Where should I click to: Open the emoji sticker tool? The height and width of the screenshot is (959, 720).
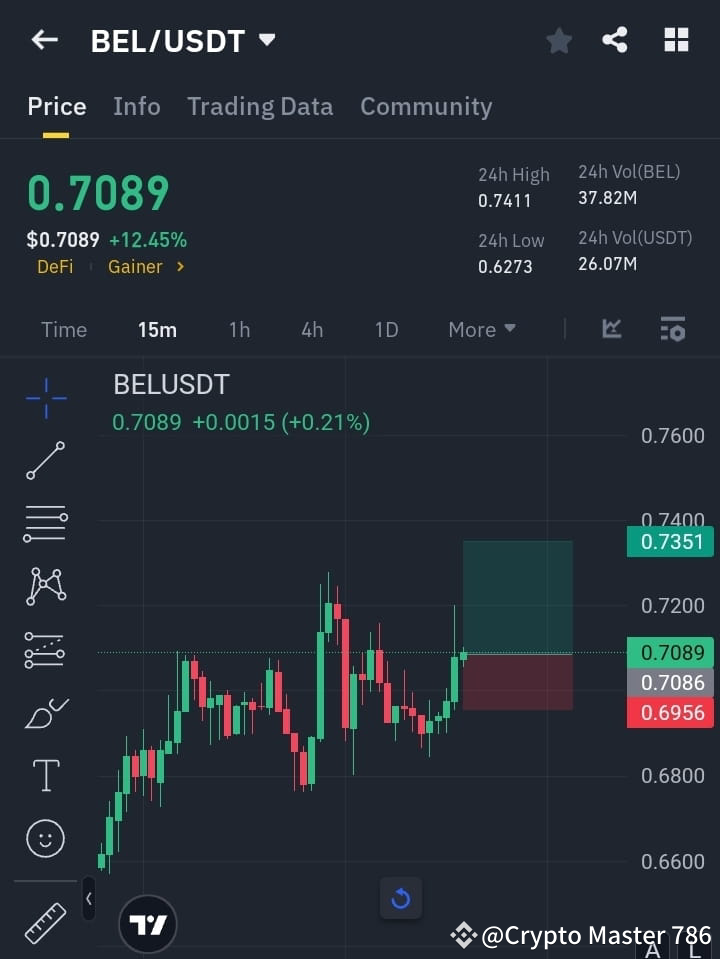[x=44, y=838]
